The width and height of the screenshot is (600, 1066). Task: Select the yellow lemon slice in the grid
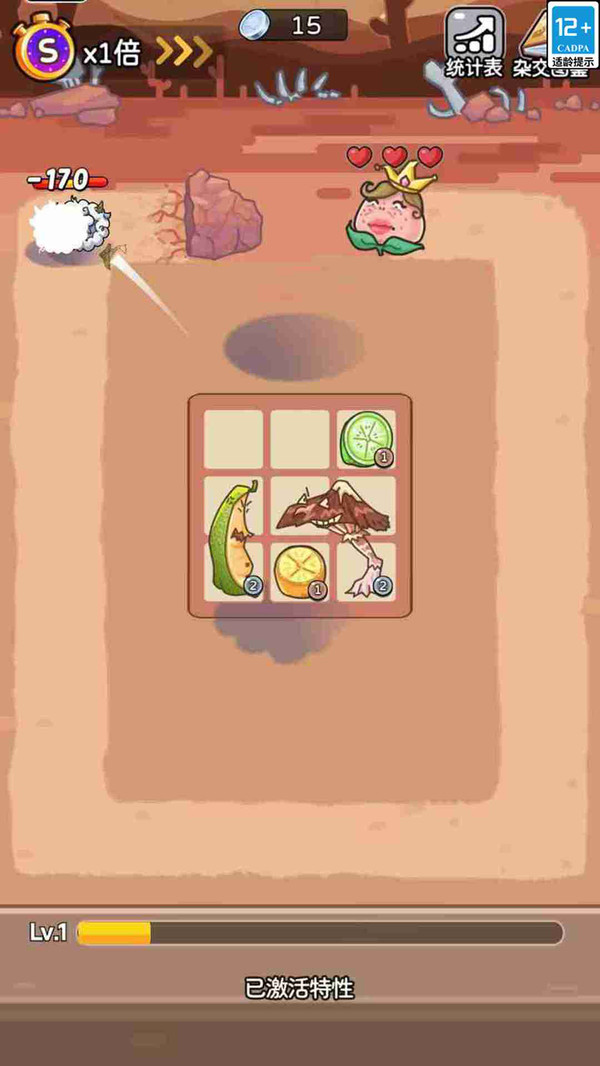[300, 572]
